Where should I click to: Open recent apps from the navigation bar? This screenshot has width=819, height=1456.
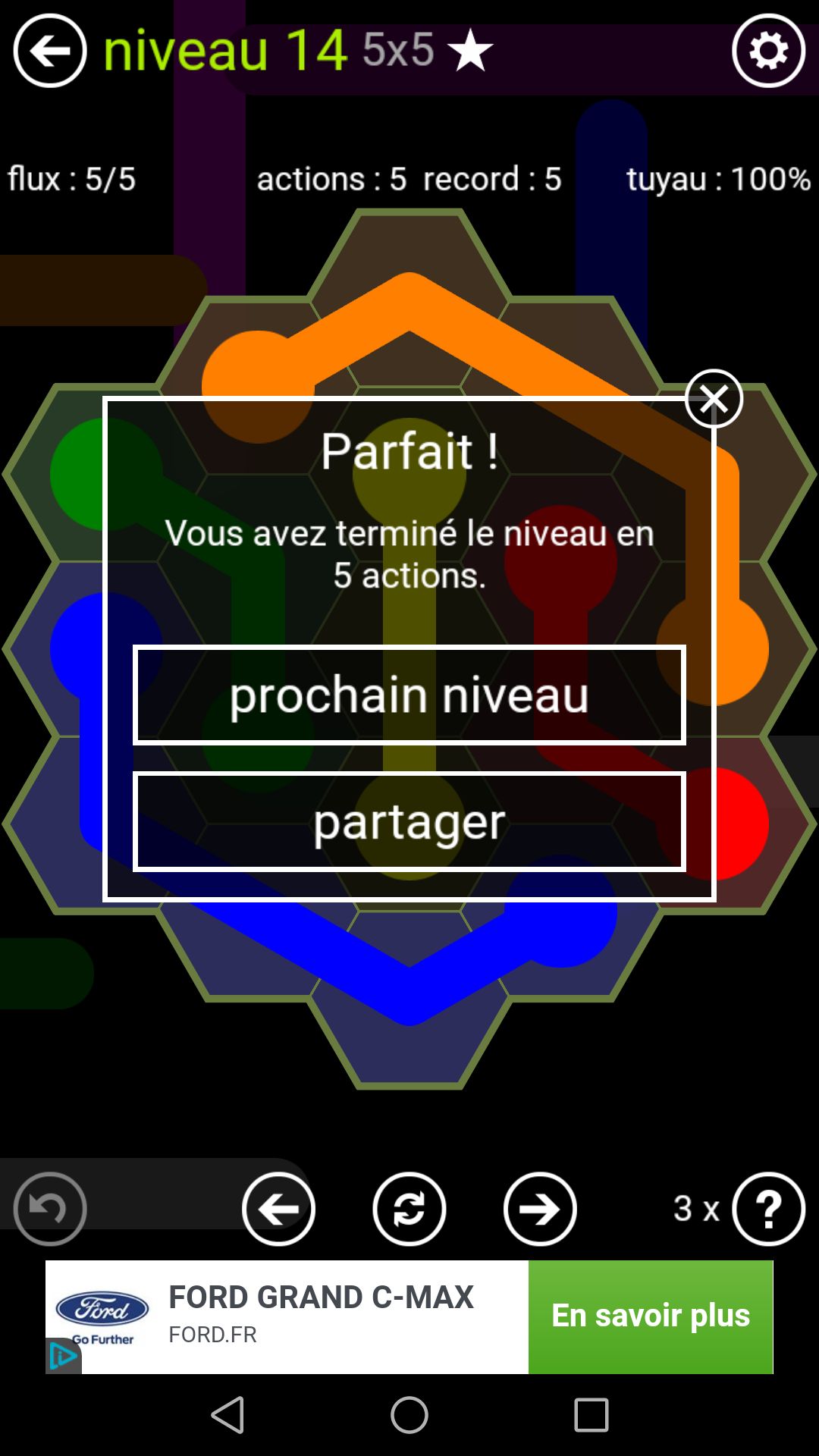(x=591, y=1415)
